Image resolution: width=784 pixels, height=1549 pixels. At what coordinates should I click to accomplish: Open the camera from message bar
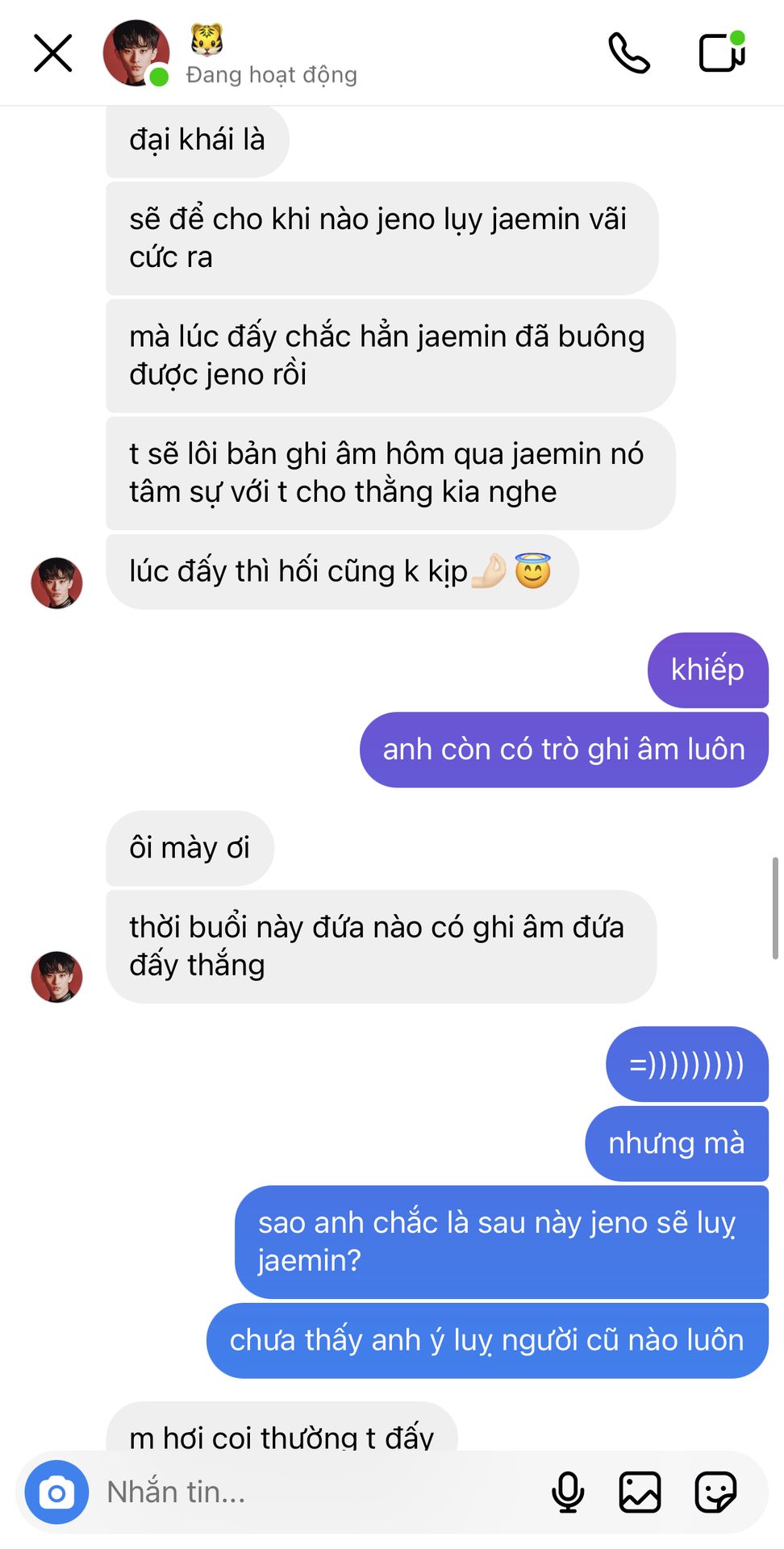56,1493
